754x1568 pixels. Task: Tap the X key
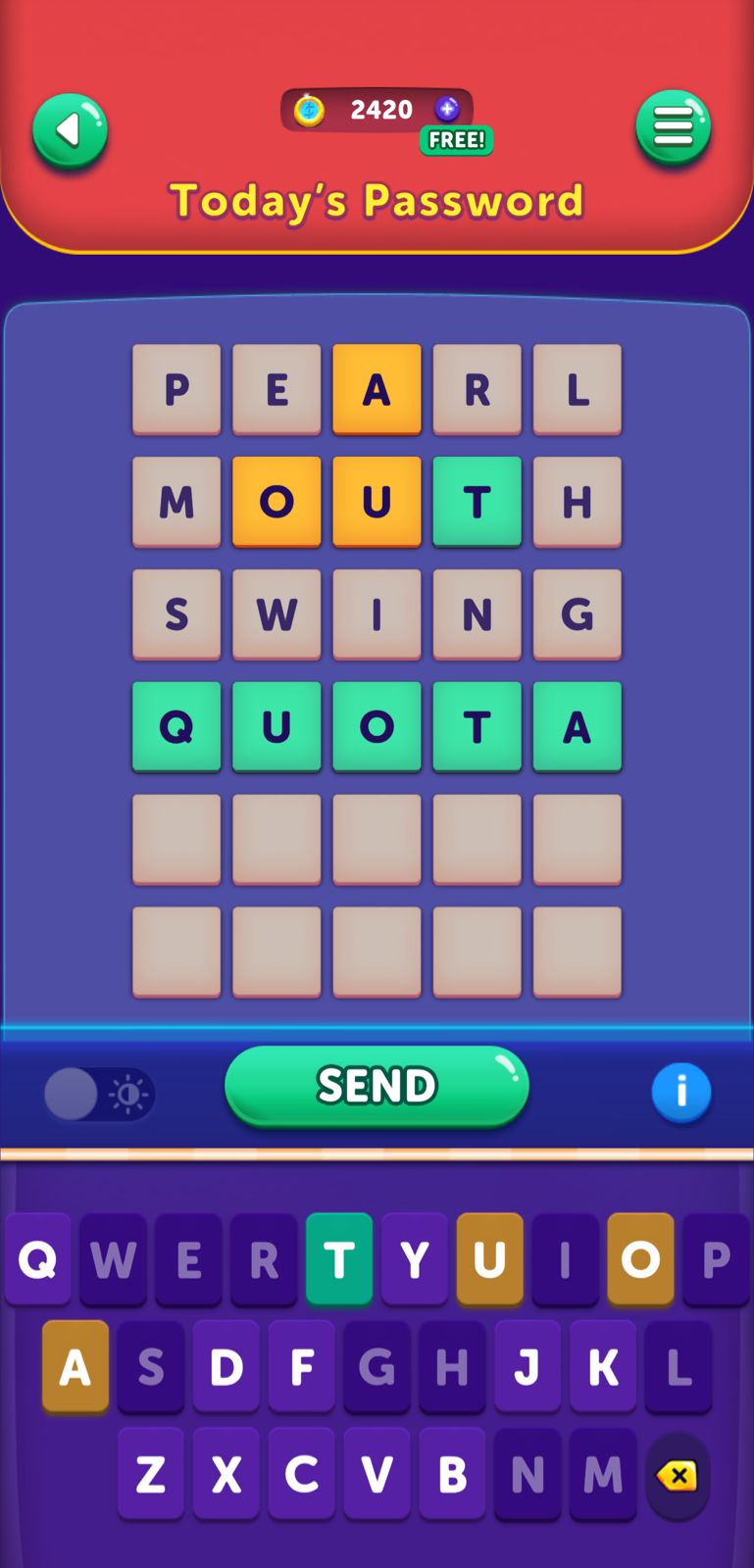pyautogui.click(x=226, y=1473)
